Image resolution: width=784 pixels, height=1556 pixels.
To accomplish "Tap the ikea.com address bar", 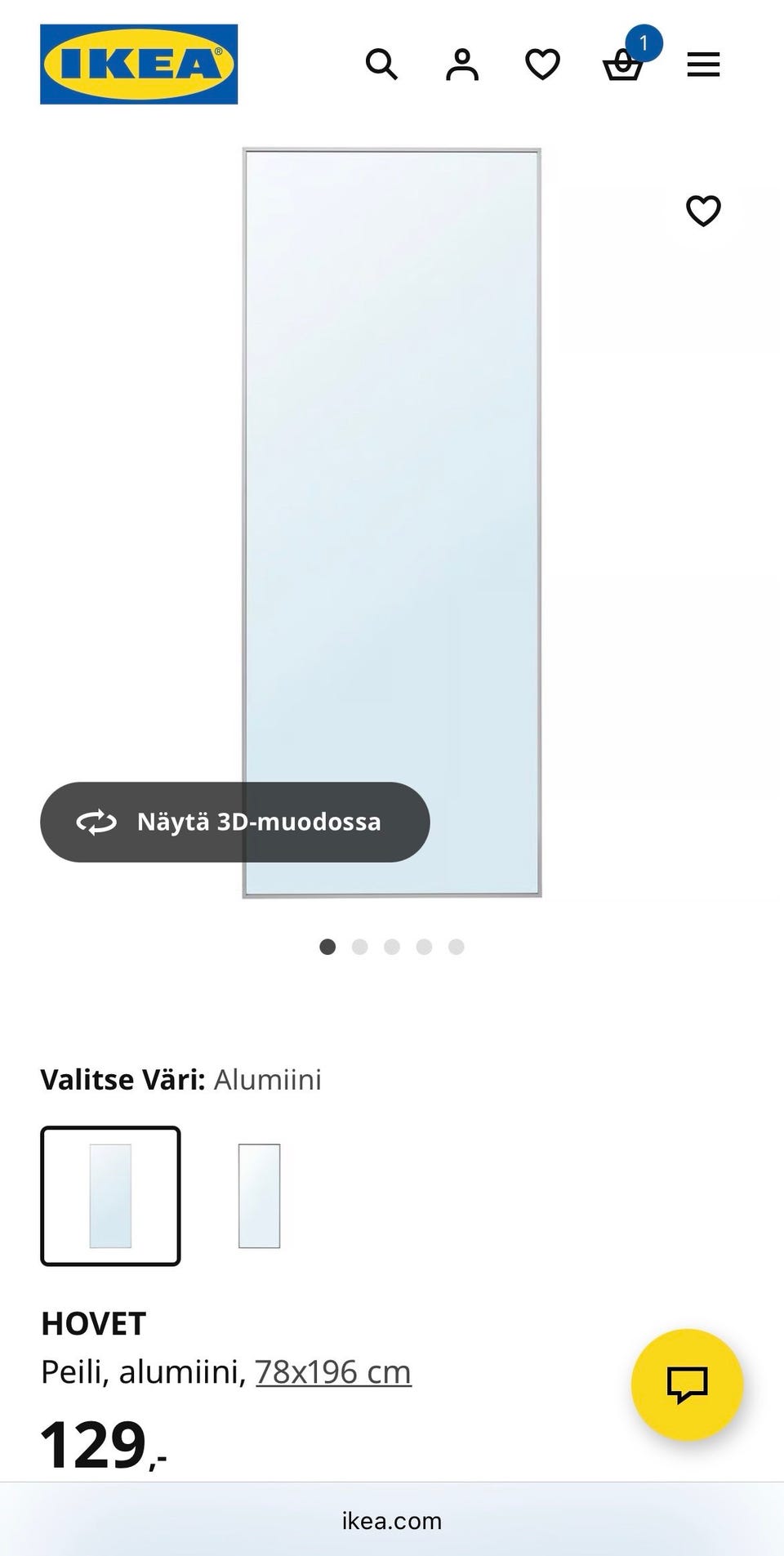I will (392, 1521).
